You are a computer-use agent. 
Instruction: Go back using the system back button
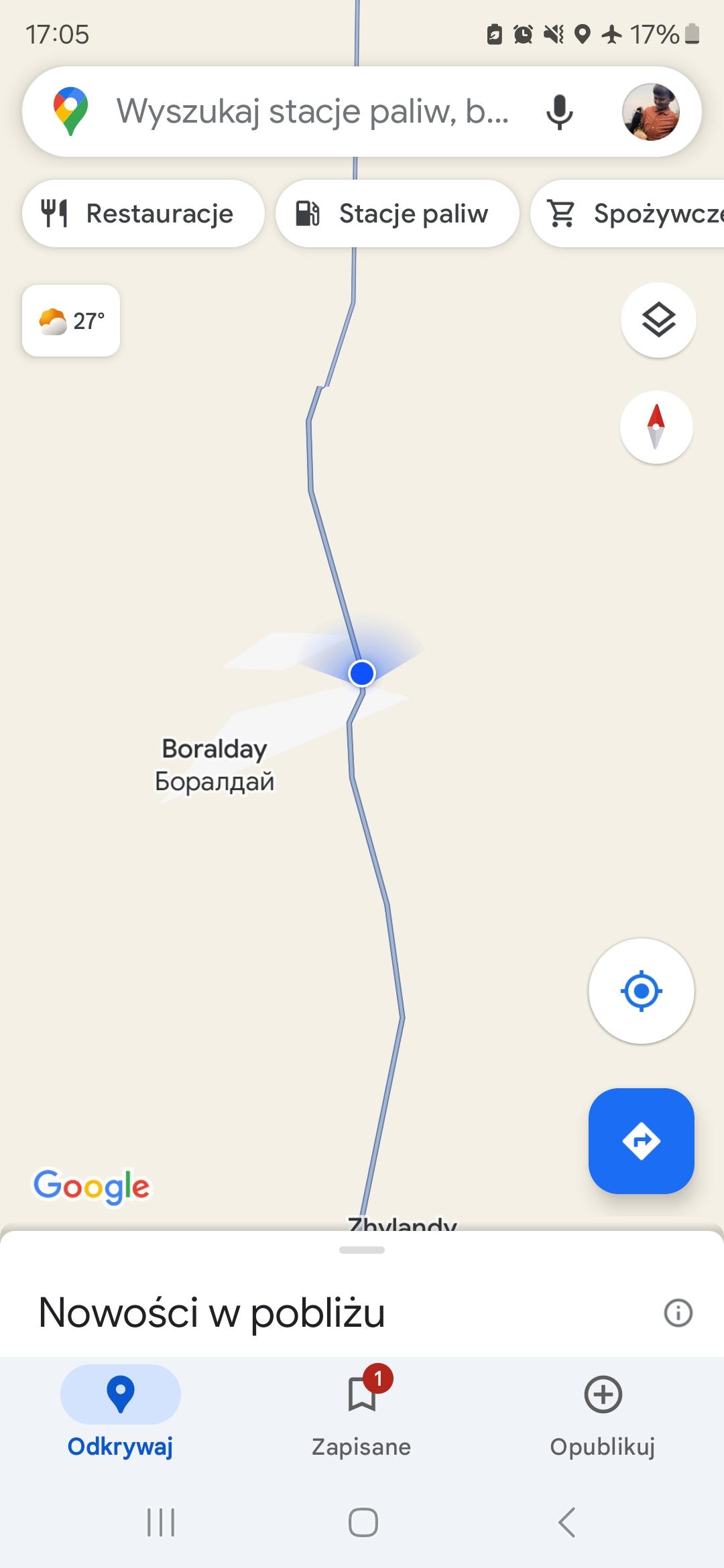(567, 1522)
